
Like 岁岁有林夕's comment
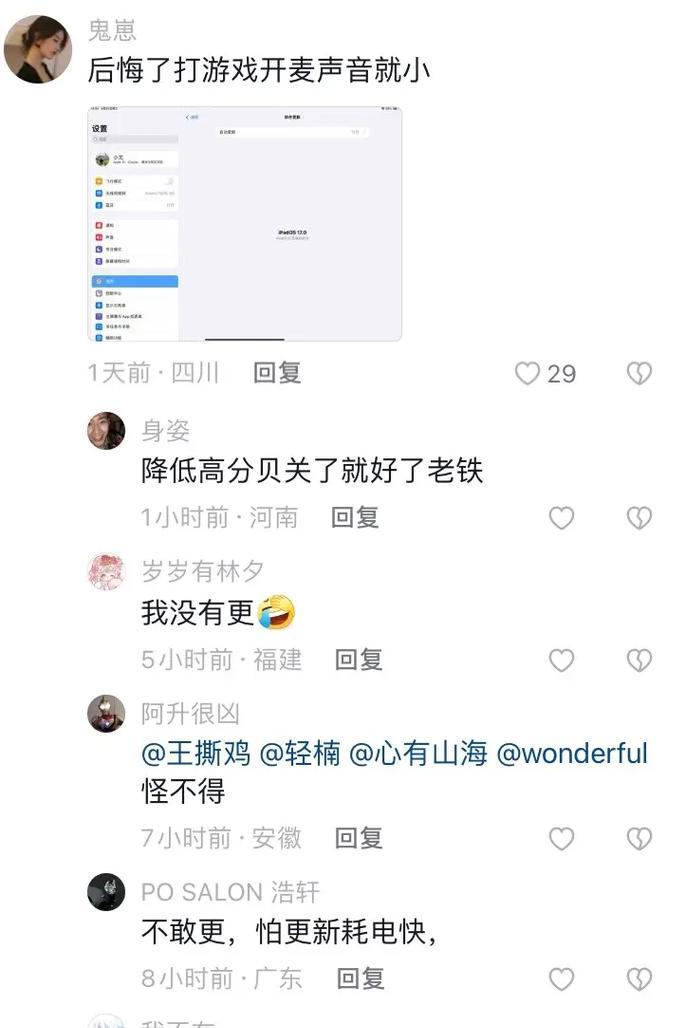coord(562,660)
